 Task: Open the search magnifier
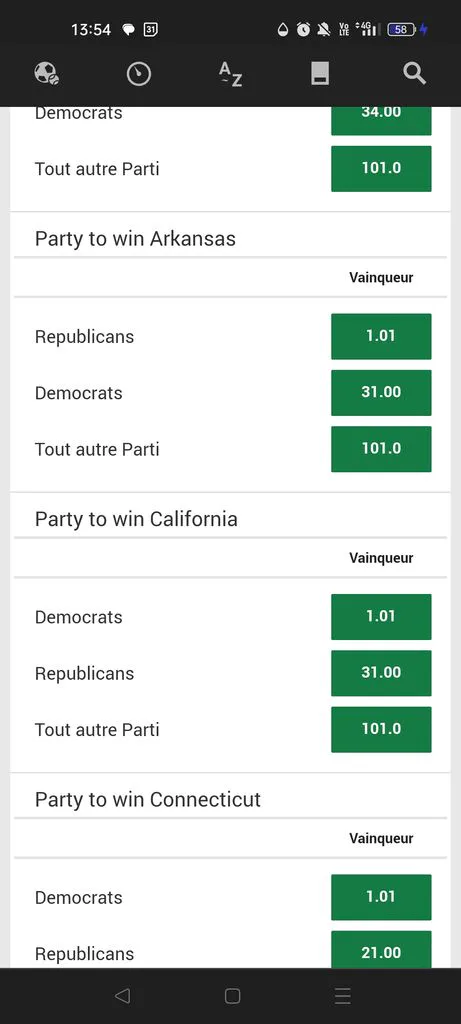(x=415, y=74)
